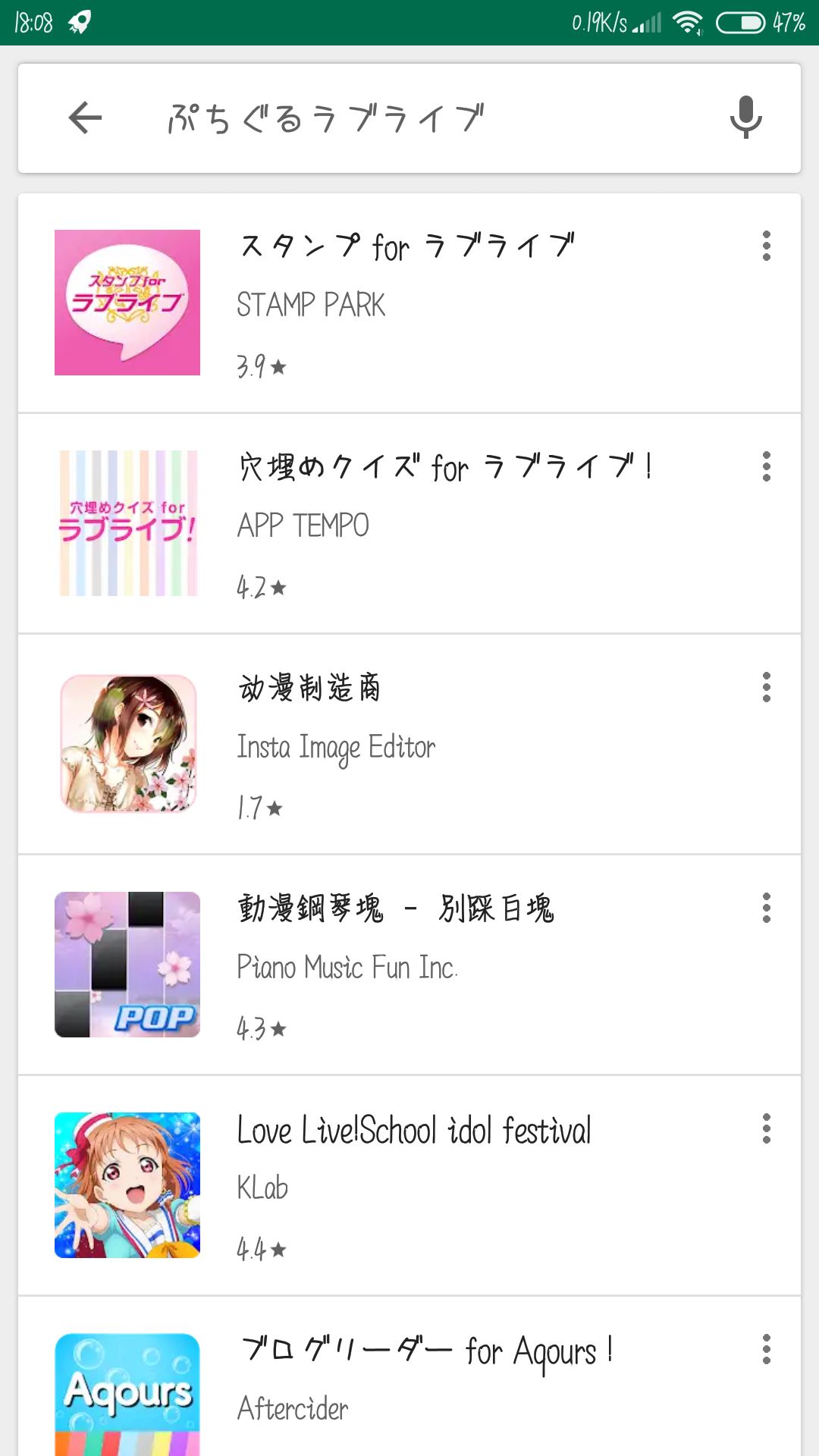Open the 動漫鋼琴塊 piano tiles app icon

coord(127,963)
